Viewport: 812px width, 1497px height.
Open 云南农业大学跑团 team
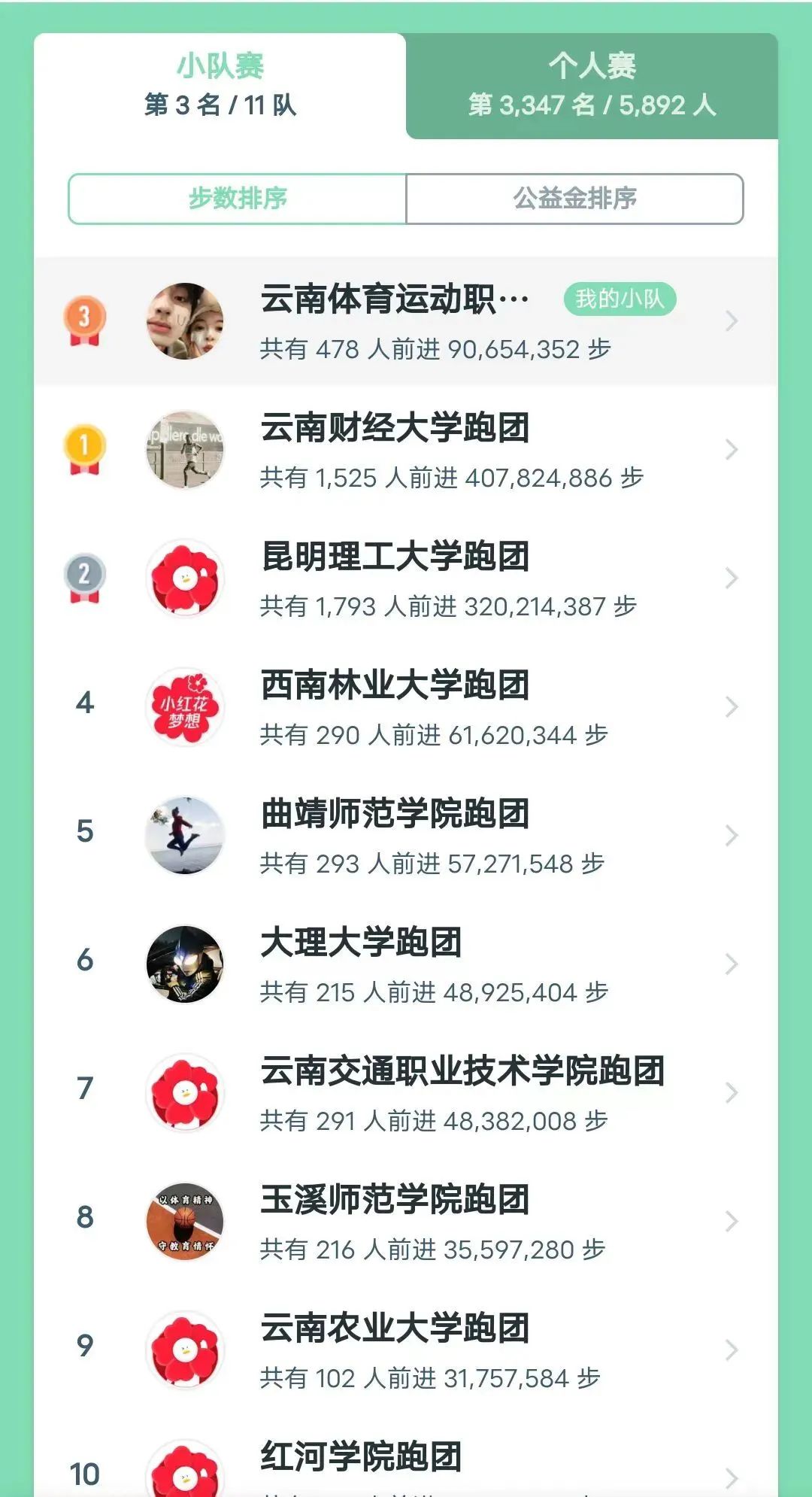406,1350
